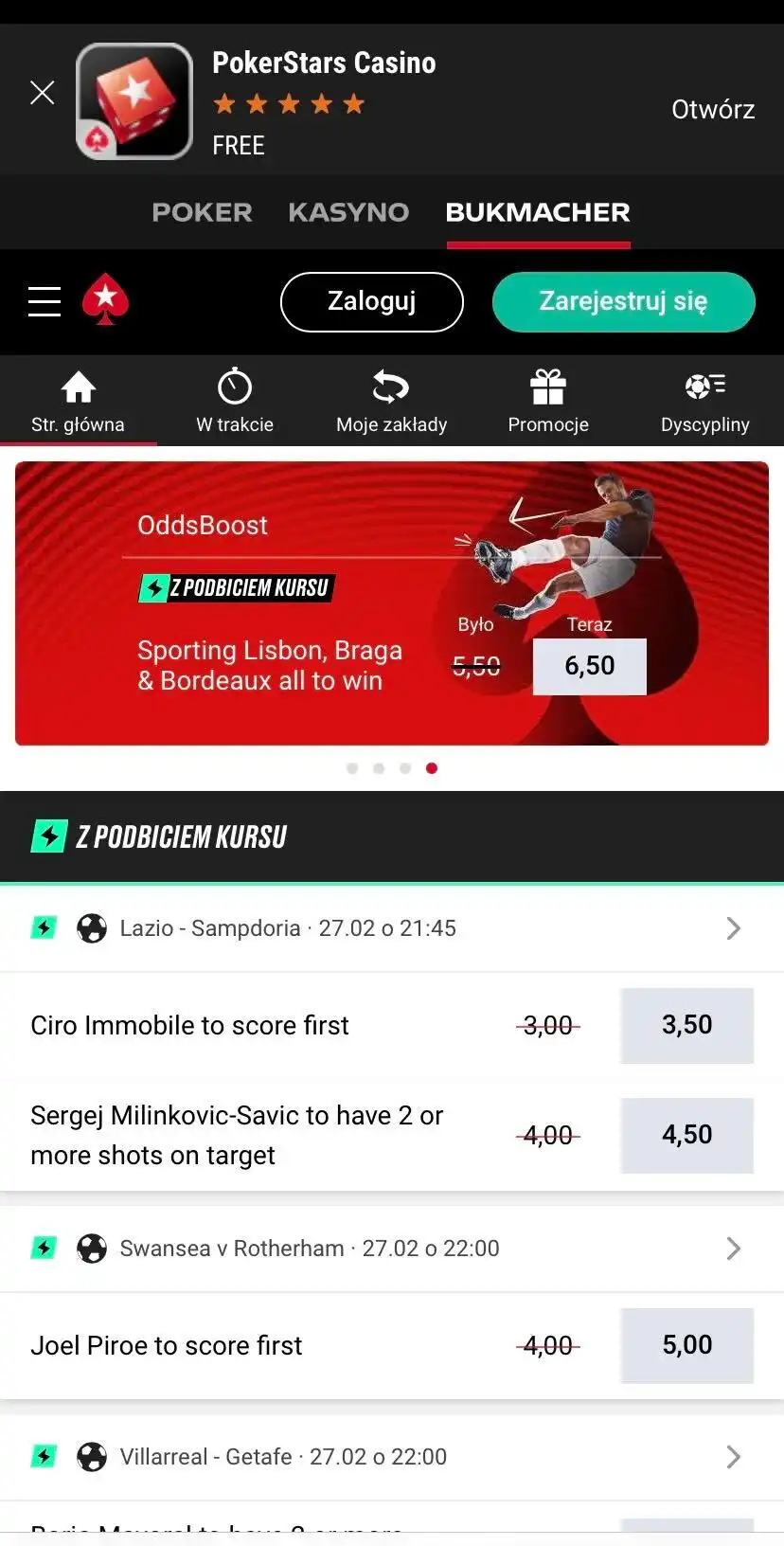Dismiss the PokerStars Casino app banner
This screenshot has width=784, height=1546.
(42, 93)
